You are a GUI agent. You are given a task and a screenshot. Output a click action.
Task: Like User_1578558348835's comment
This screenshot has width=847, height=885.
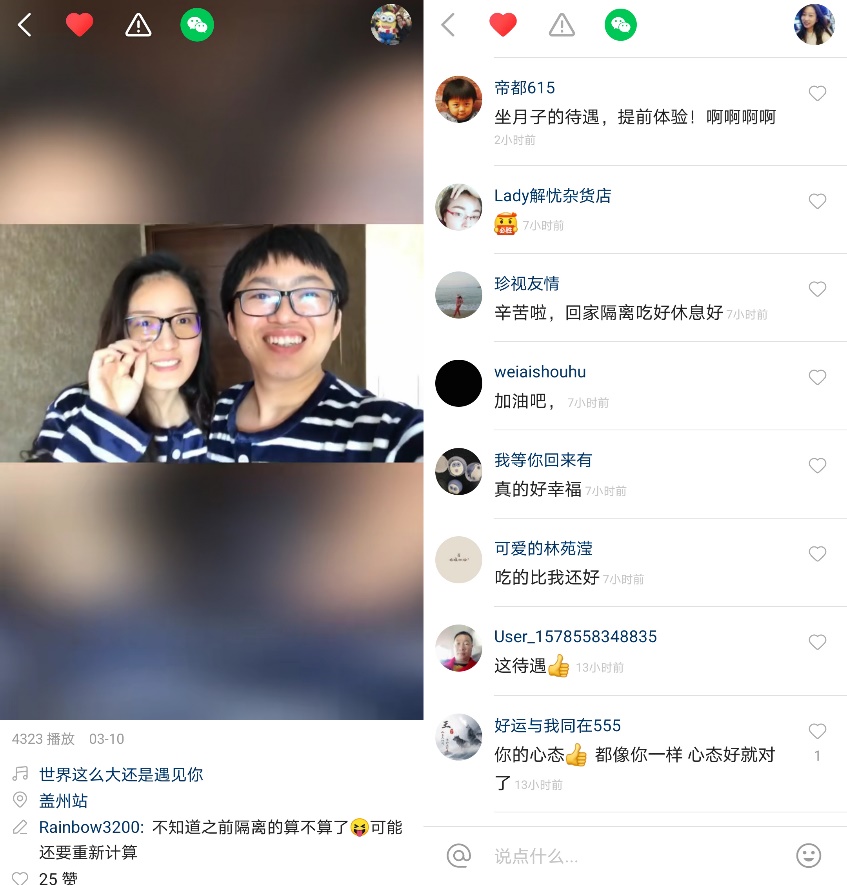point(817,643)
